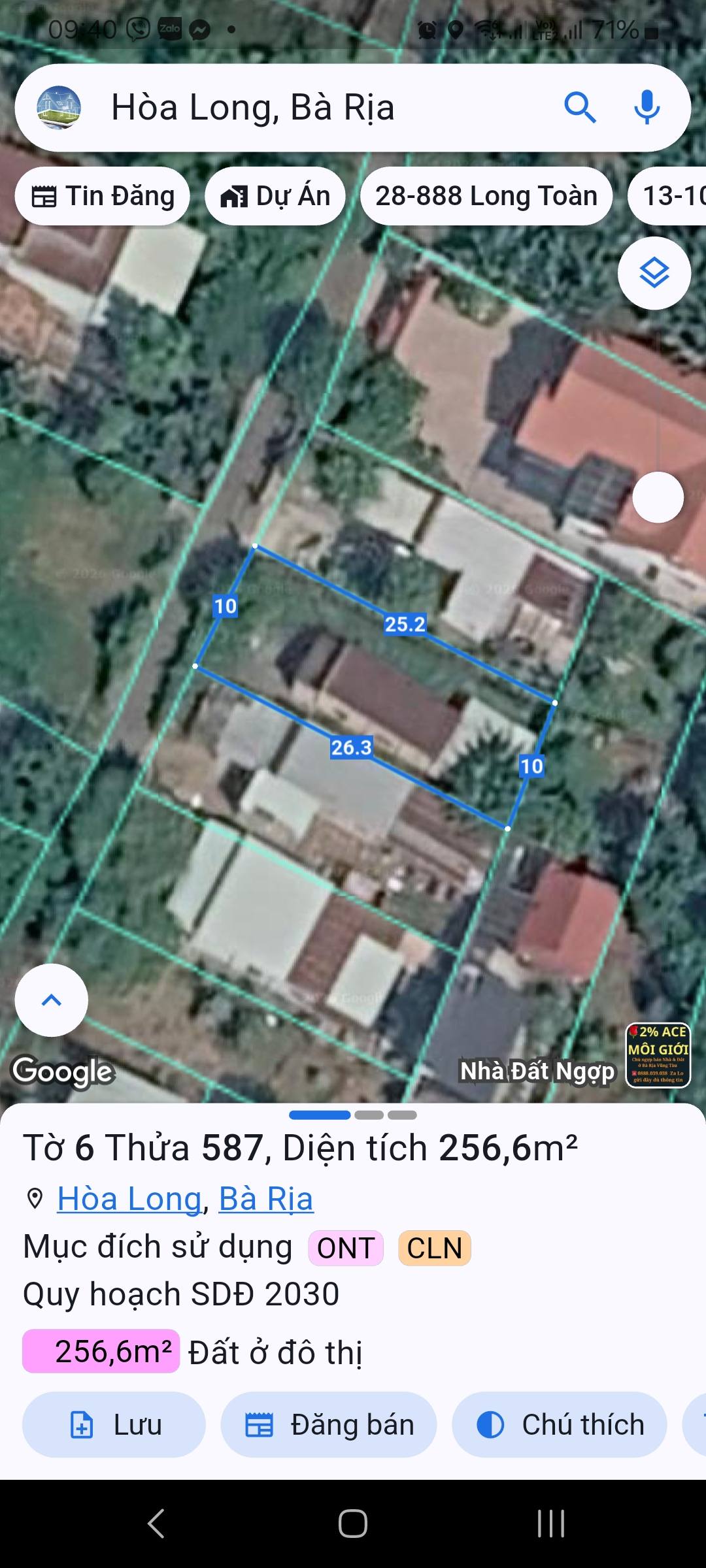Select the 28-888 Long Toàn chip
The width and height of the screenshot is (706, 1568).
(486, 195)
